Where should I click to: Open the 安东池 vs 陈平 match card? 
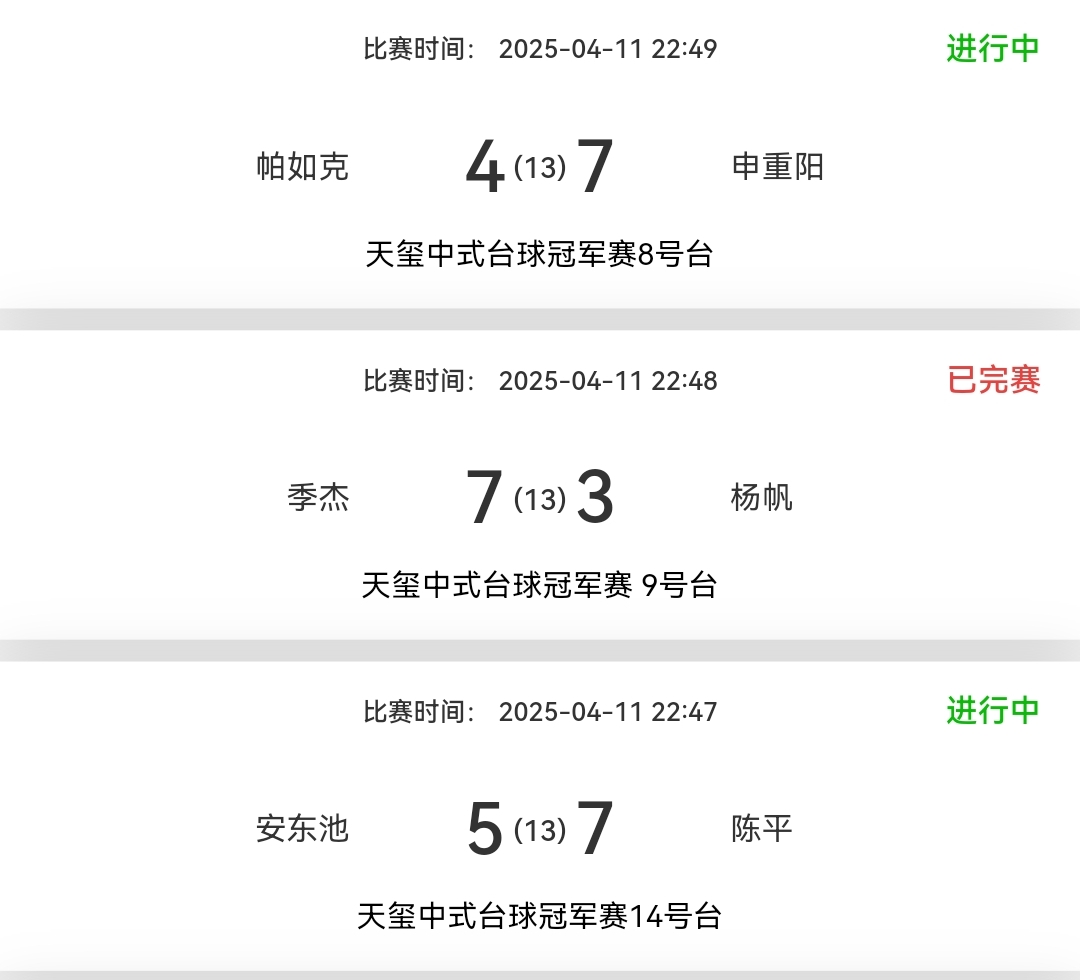[x=540, y=828]
